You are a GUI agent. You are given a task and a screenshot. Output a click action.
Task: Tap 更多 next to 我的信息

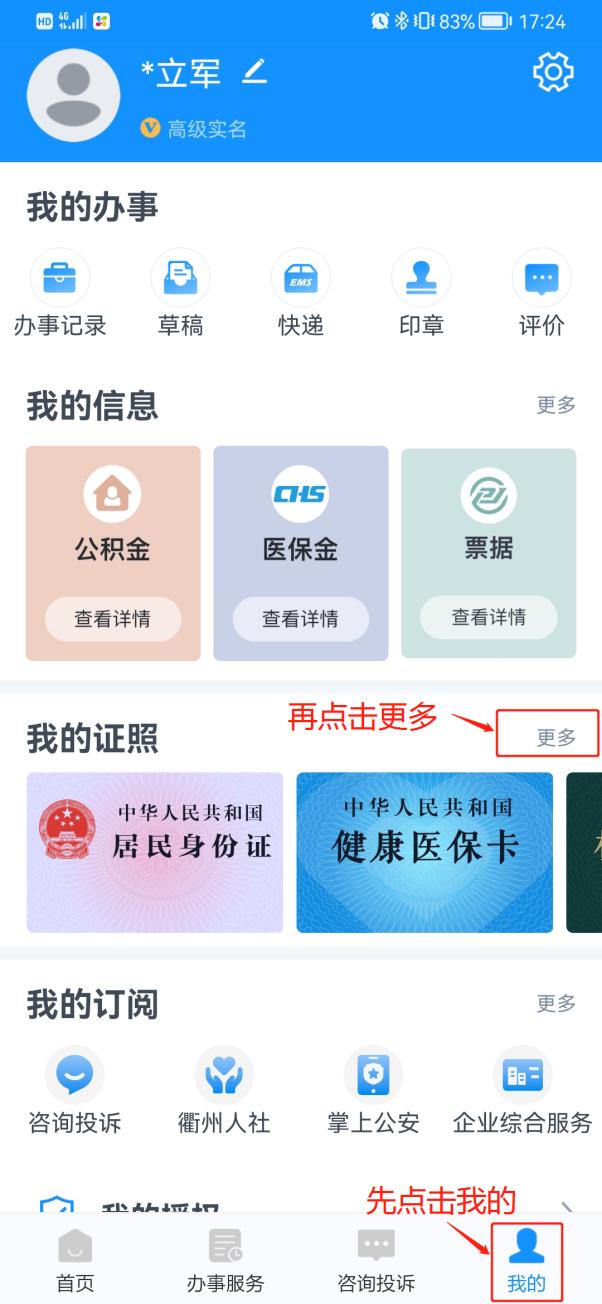click(556, 405)
